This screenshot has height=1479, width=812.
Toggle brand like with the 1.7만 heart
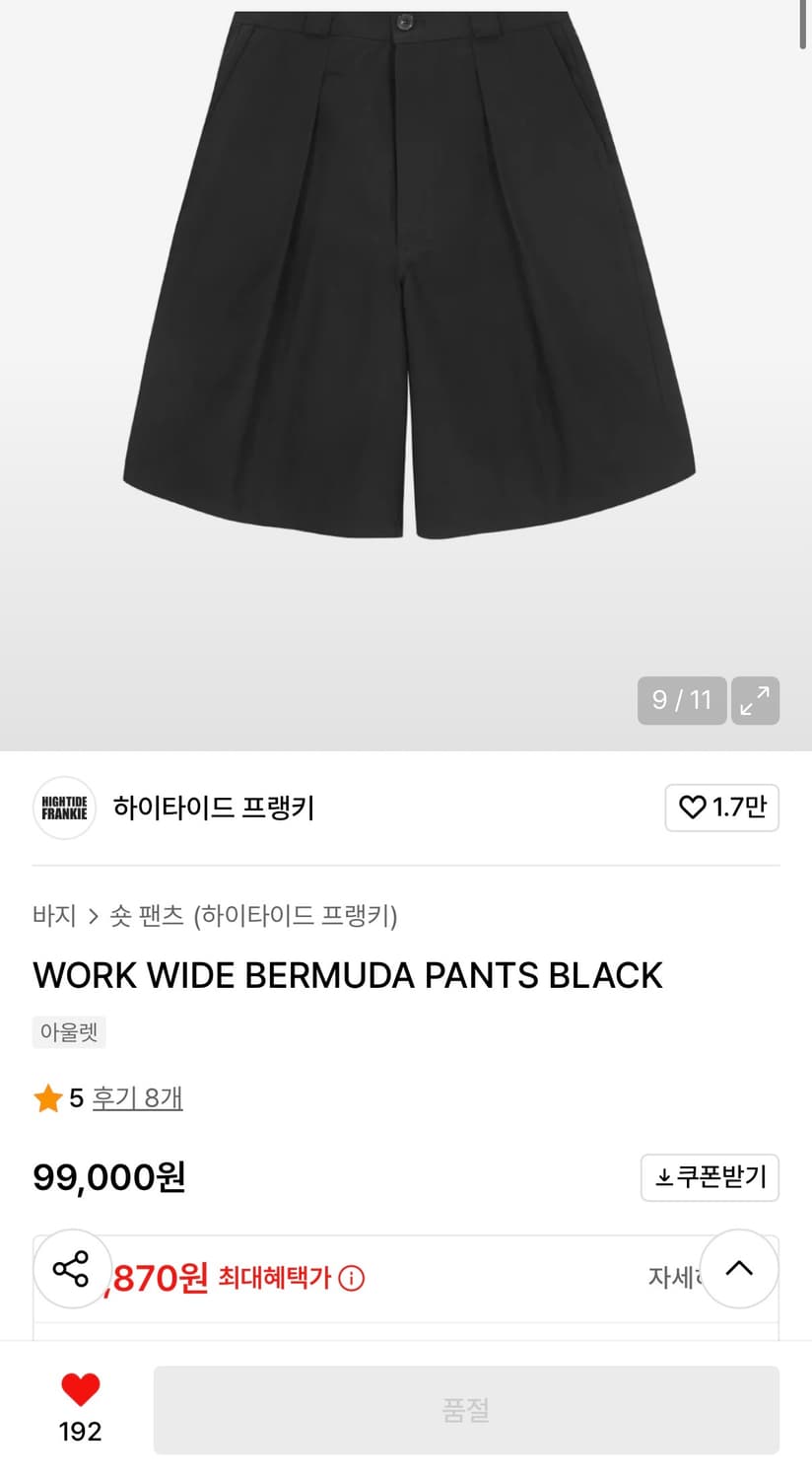pos(721,808)
